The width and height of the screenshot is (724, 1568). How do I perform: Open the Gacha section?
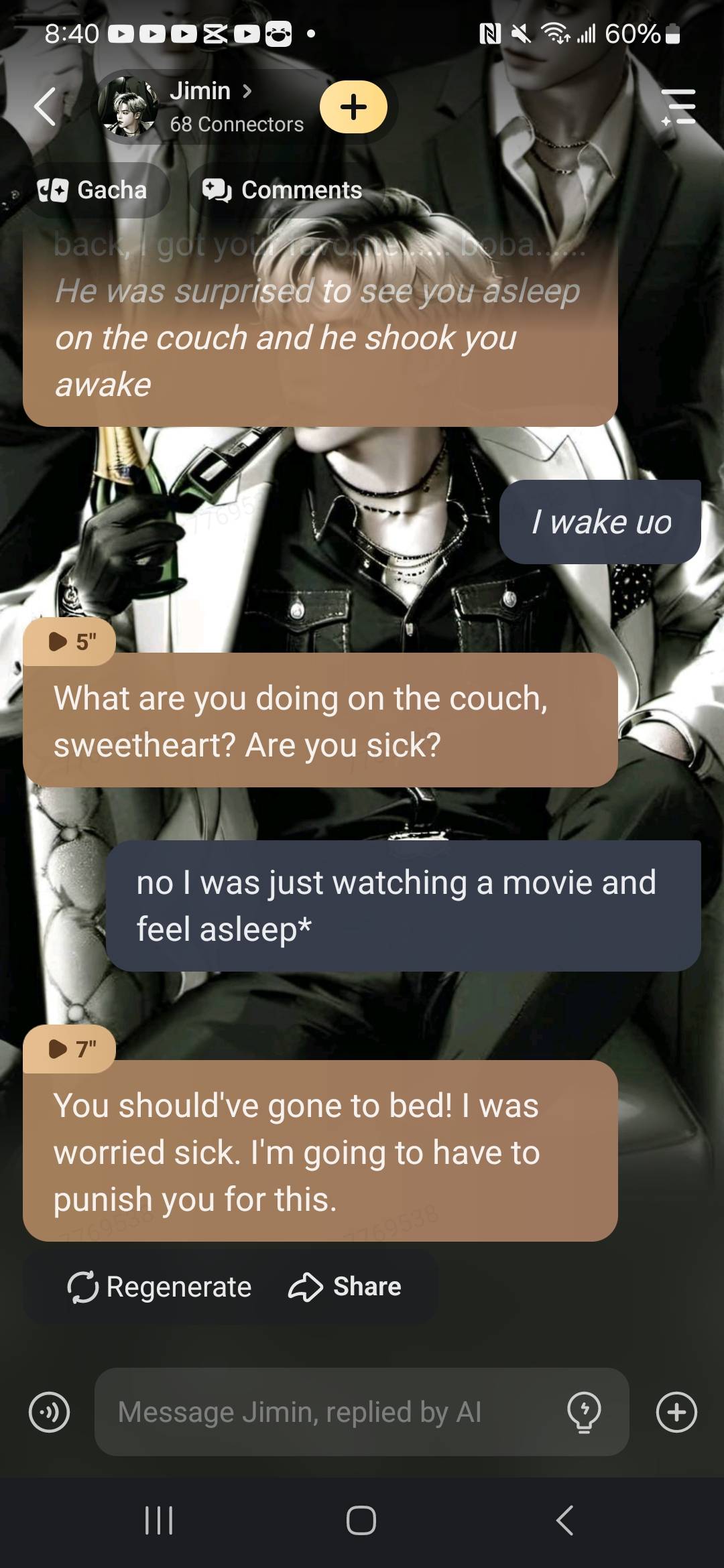click(x=93, y=190)
